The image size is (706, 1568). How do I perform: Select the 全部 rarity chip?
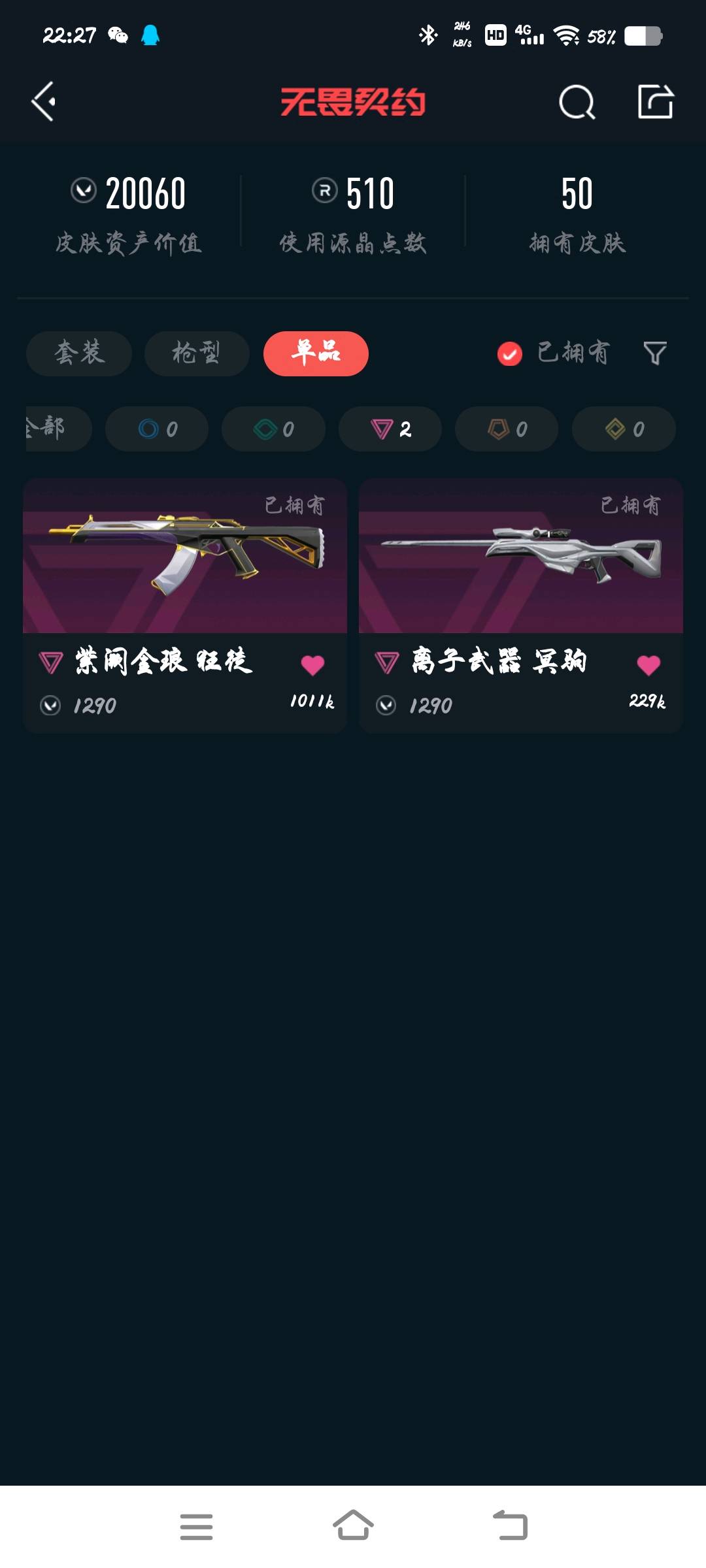pyautogui.click(x=58, y=429)
